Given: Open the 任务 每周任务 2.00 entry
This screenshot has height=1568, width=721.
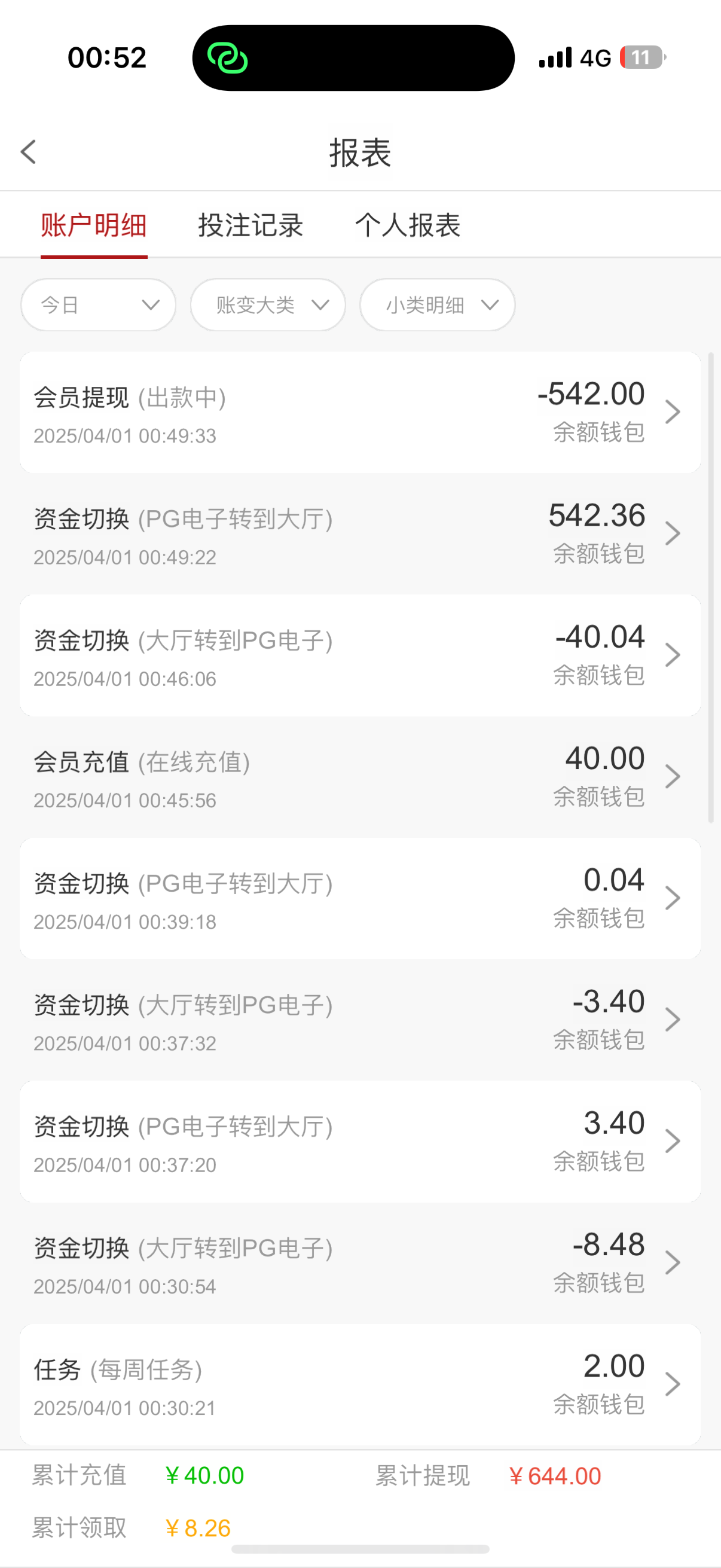Looking at the screenshot, I should click(x=360, y=1385).
